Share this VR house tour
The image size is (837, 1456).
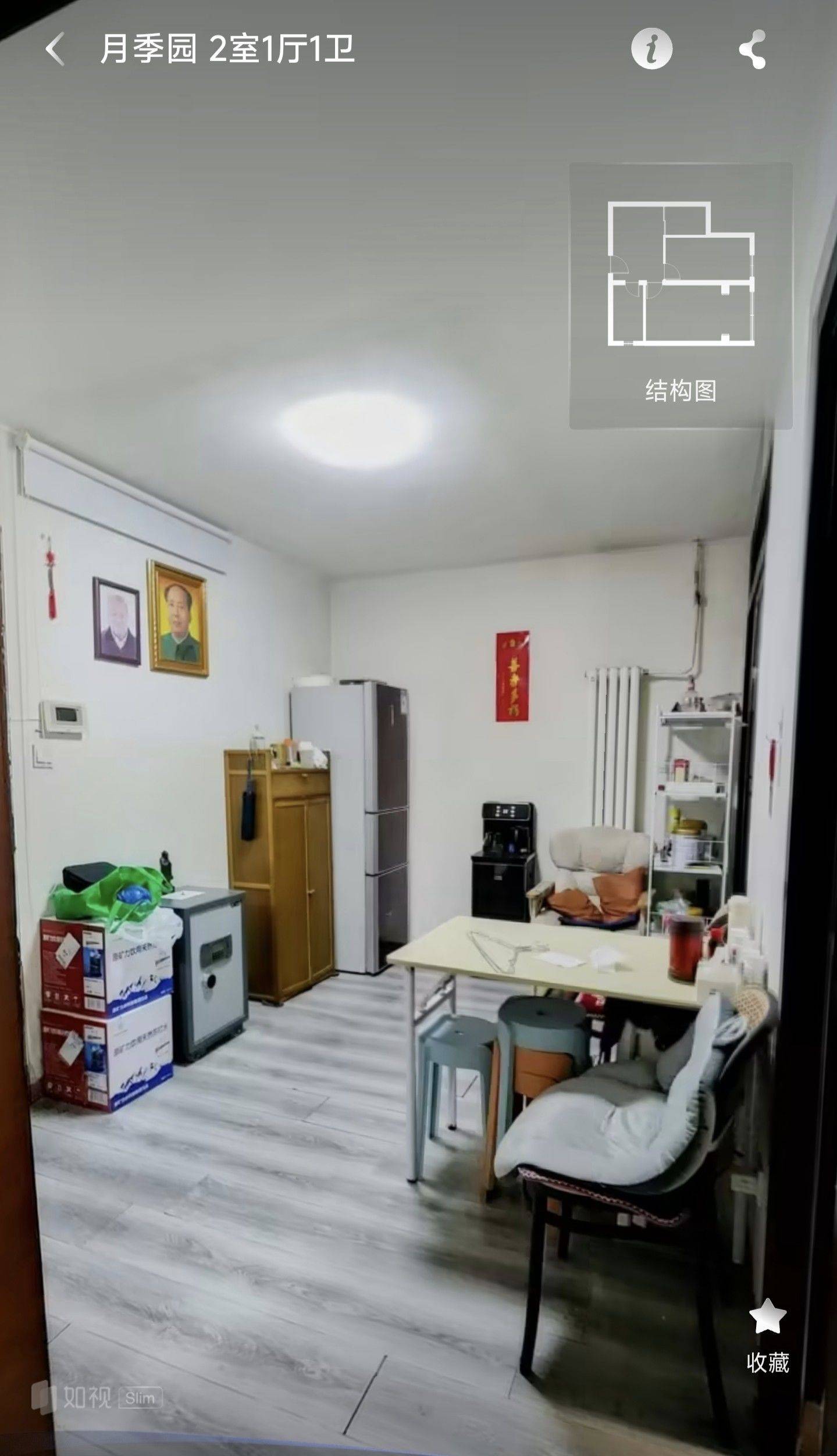coord(753,49)
